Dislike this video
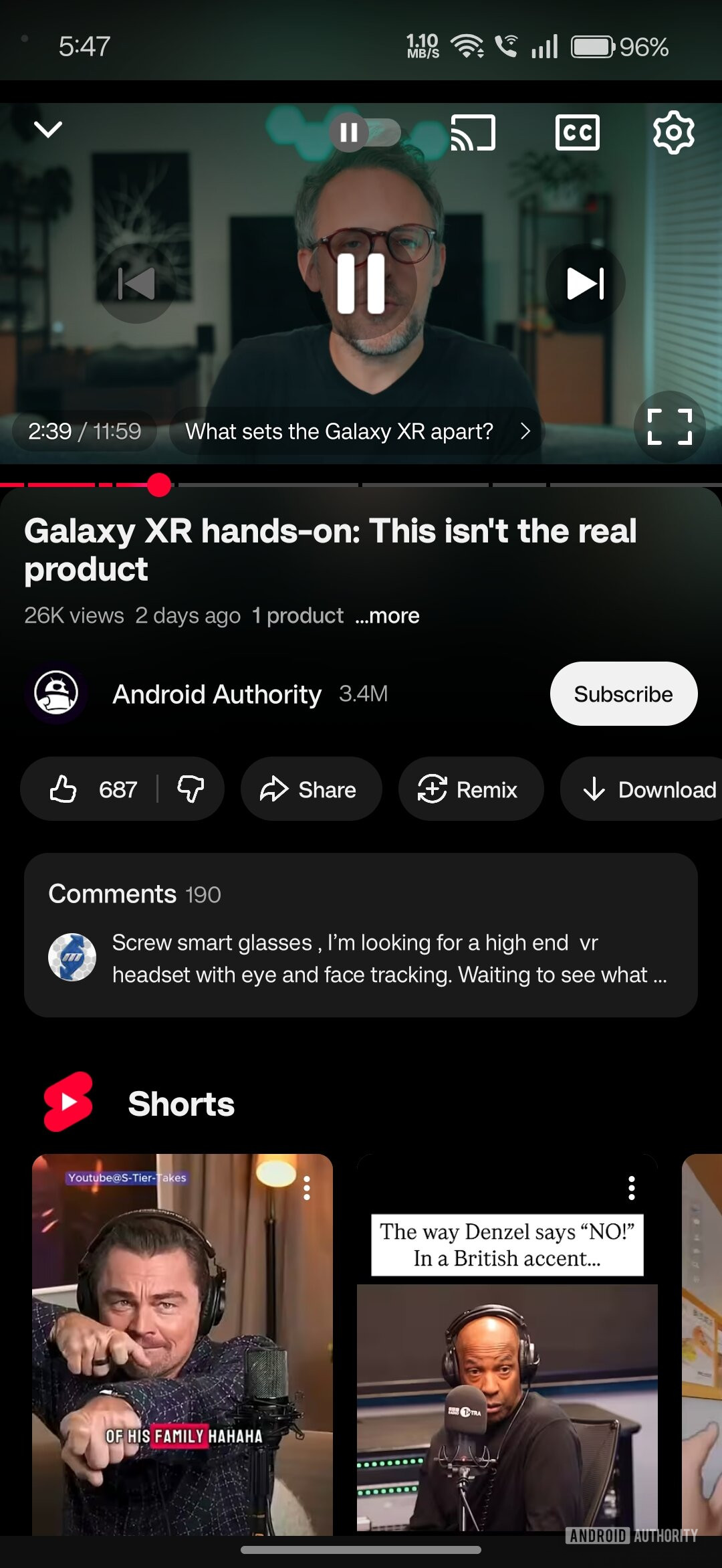The image size is (722, 1568). coord(191,789)
